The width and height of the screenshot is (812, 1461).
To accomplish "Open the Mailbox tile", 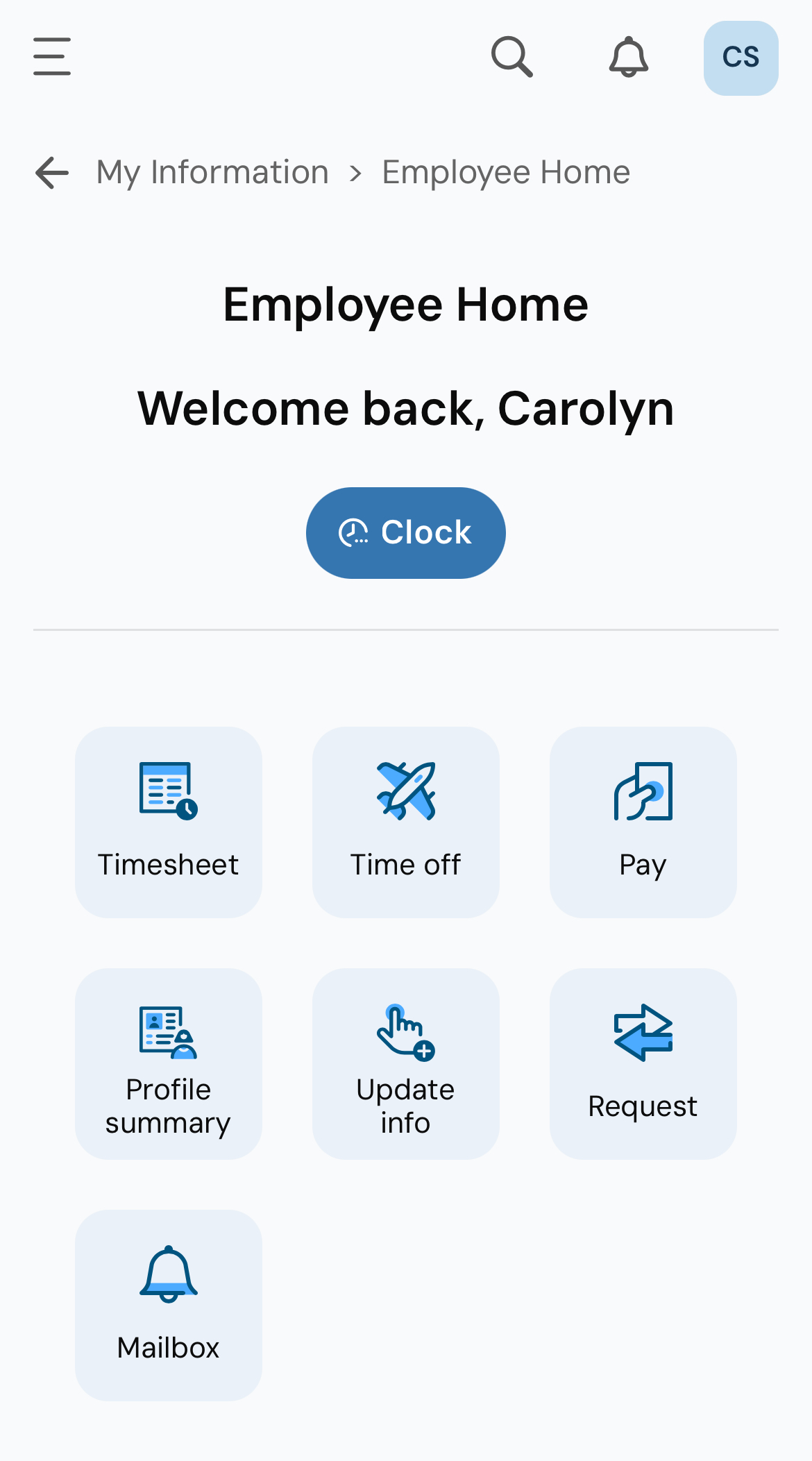I will coord(169,1305).
